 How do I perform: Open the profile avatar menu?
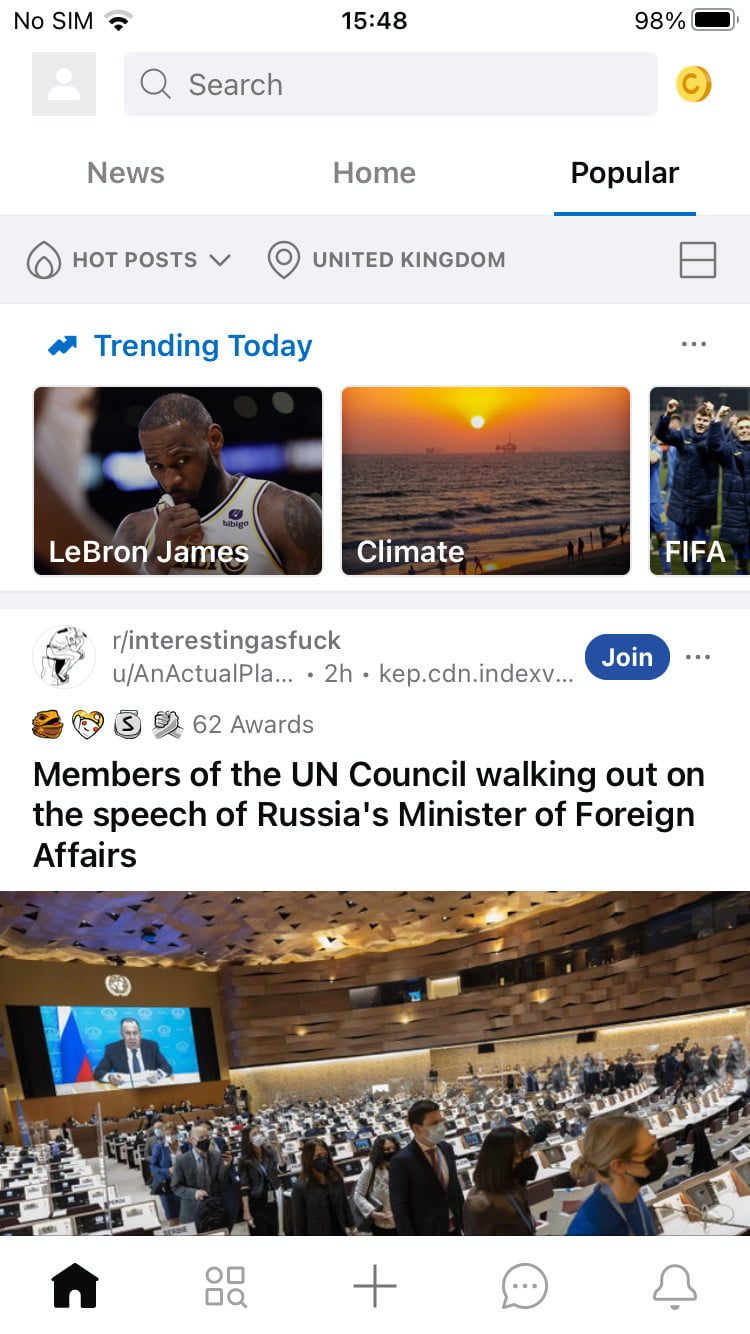coord(64,84)
